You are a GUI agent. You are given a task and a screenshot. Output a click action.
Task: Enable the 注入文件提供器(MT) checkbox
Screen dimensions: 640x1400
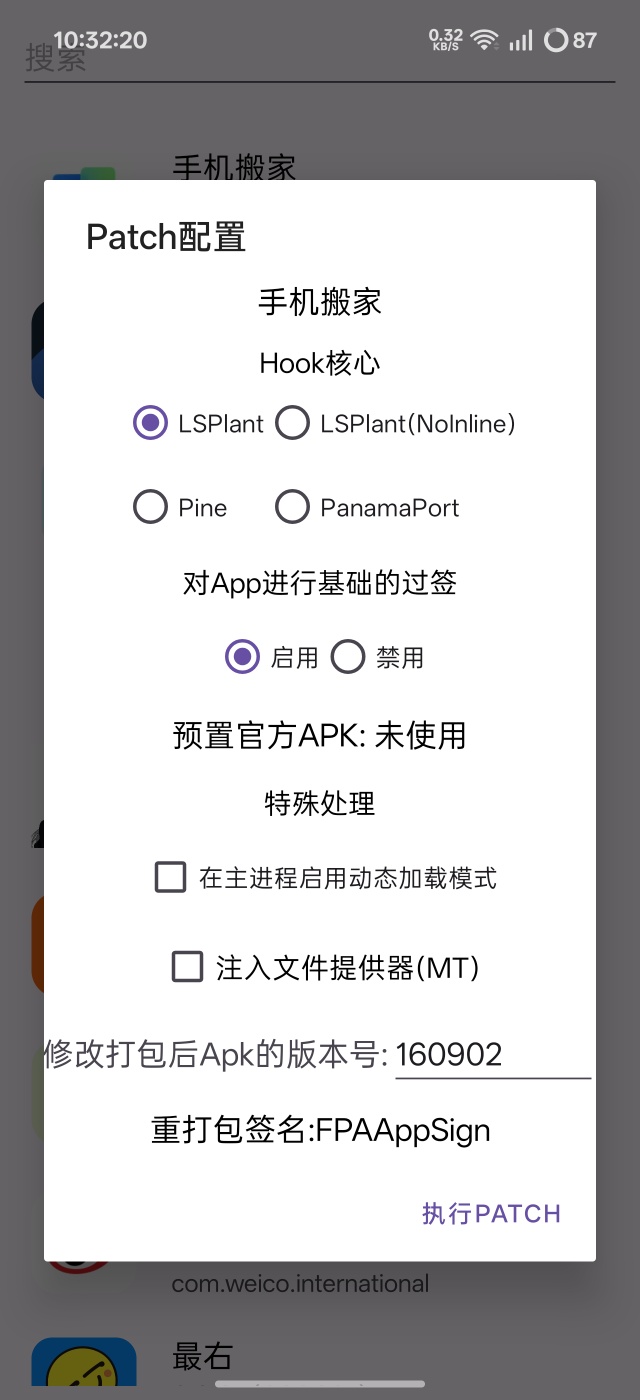tap(188, 967)
